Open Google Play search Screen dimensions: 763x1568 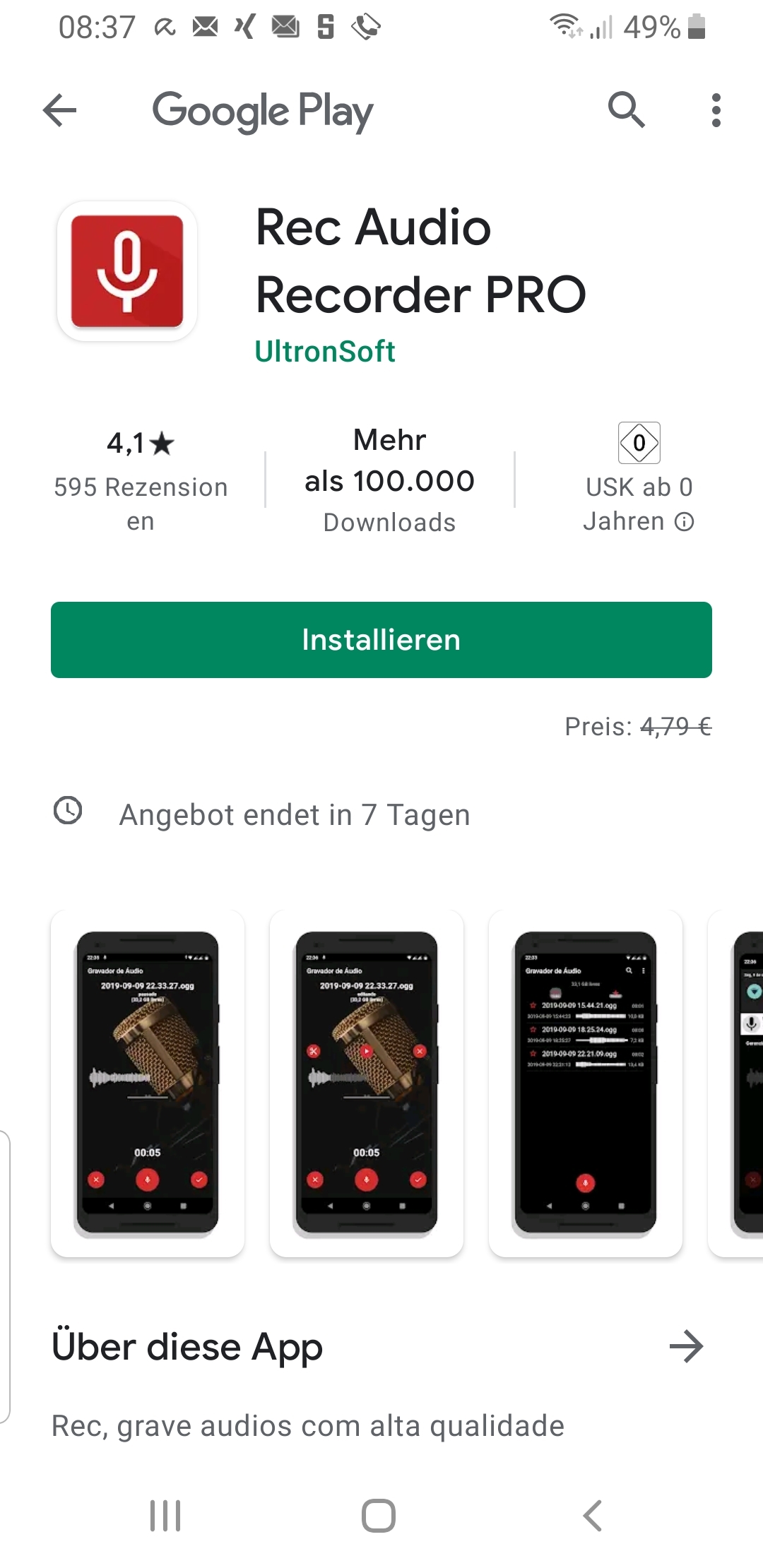626,110
